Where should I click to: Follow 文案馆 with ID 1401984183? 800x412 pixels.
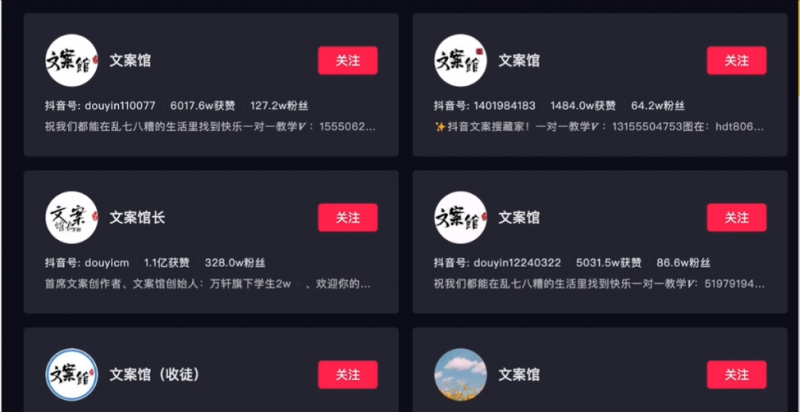[x=736, y=60]
